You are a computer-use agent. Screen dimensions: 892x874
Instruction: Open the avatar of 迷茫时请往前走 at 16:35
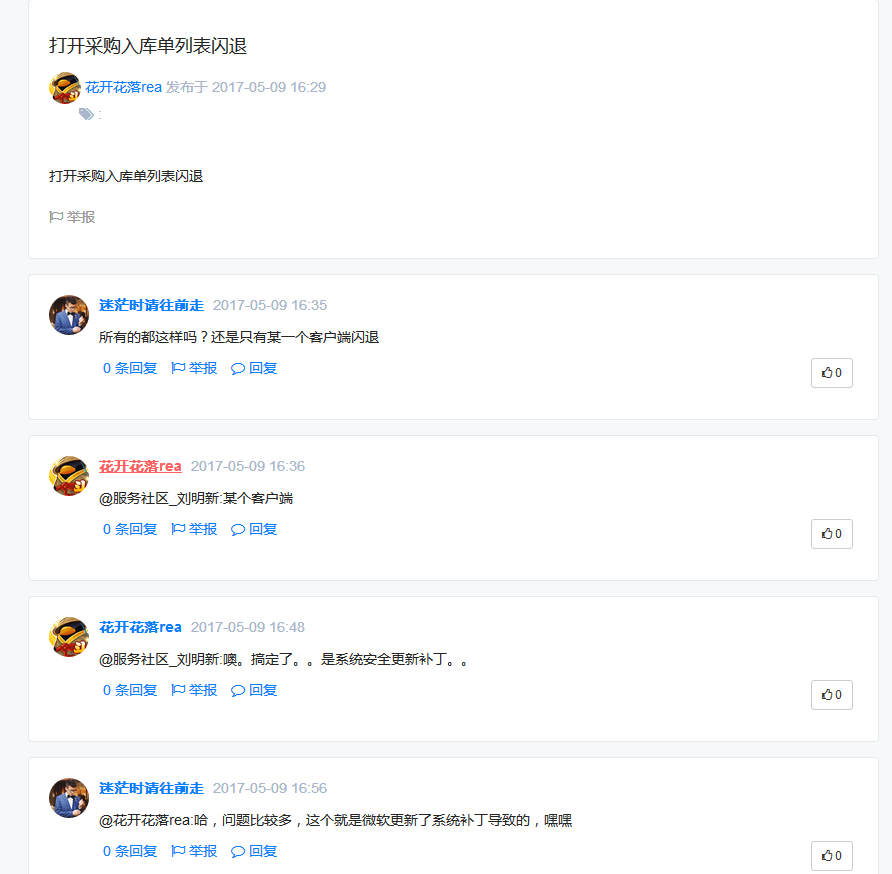(69, 315)
